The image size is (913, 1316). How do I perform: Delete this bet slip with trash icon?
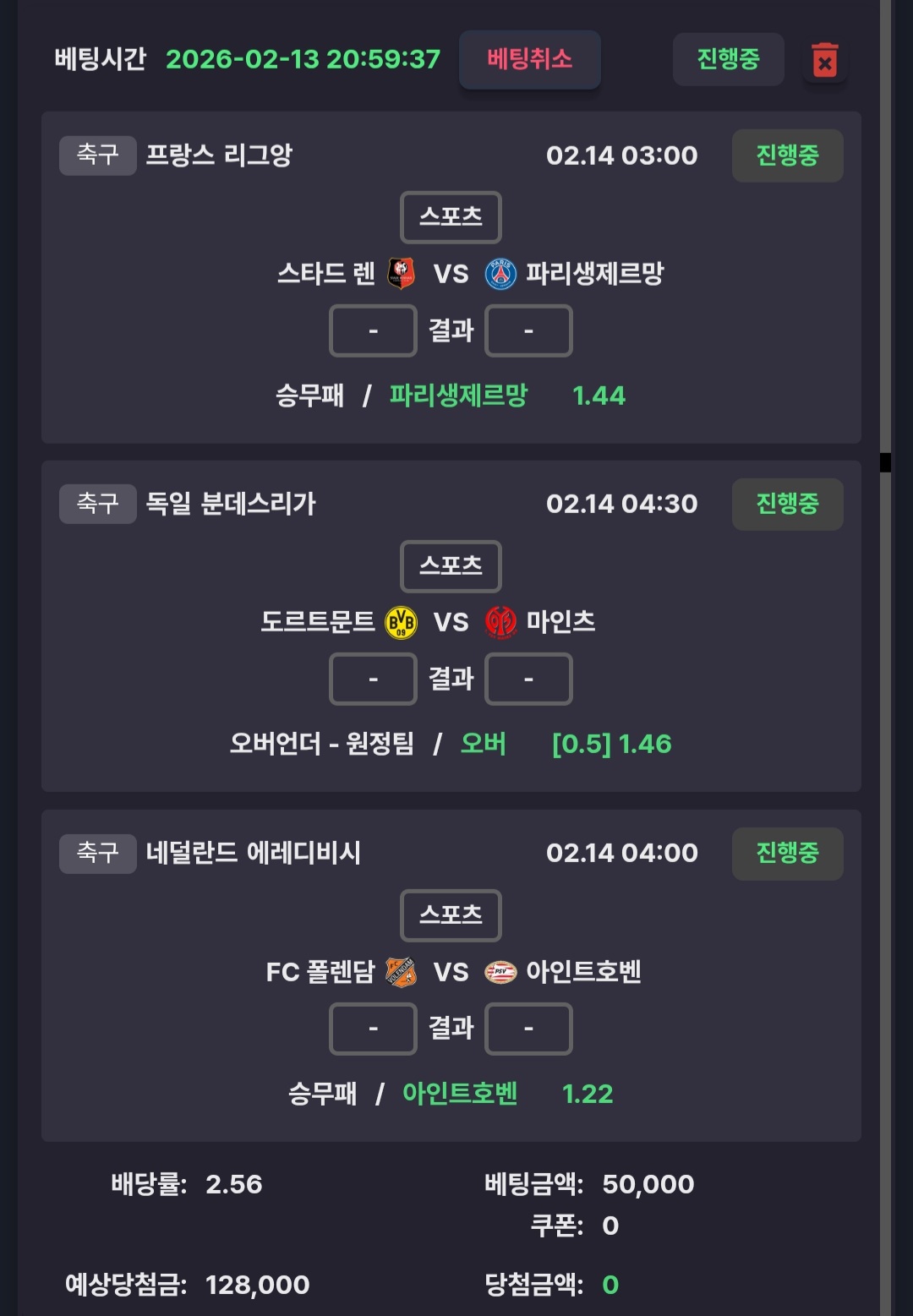click(824, 61)
